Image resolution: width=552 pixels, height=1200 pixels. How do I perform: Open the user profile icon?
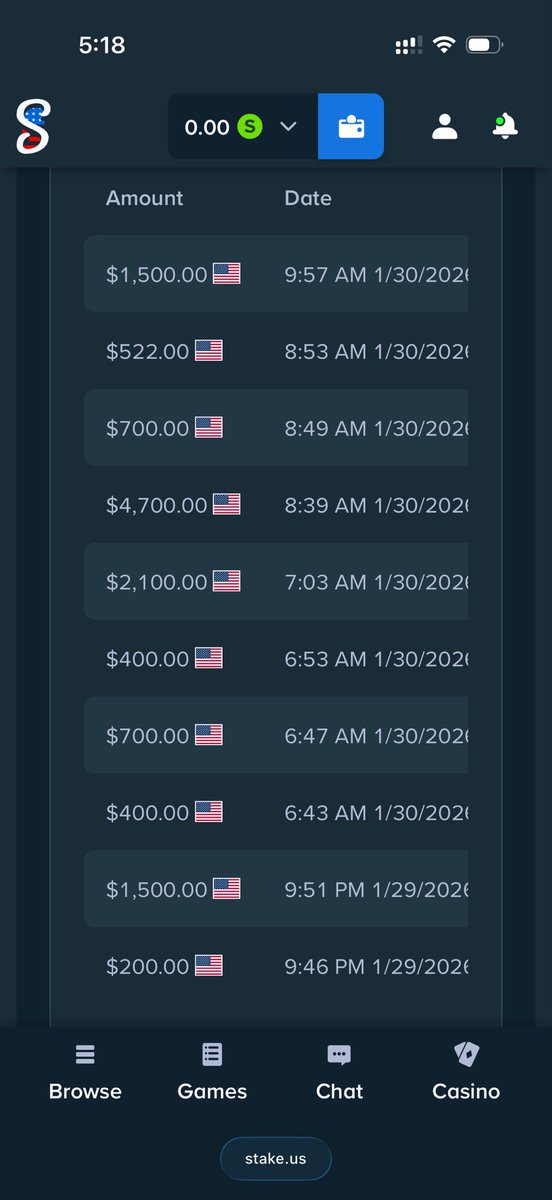tap(444, 127)
